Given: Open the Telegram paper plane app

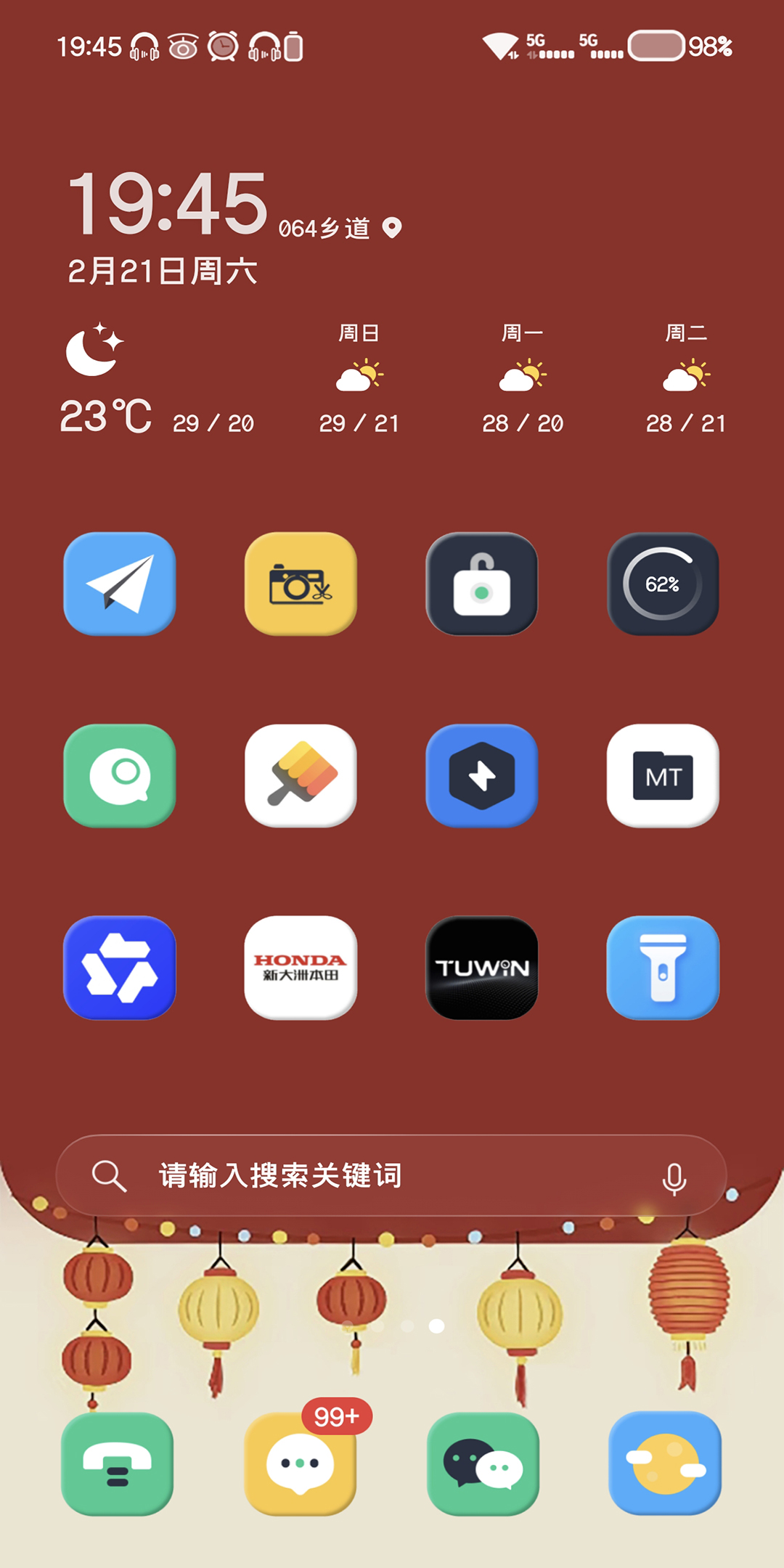Looking at the screenshot, I should point(120,584).
